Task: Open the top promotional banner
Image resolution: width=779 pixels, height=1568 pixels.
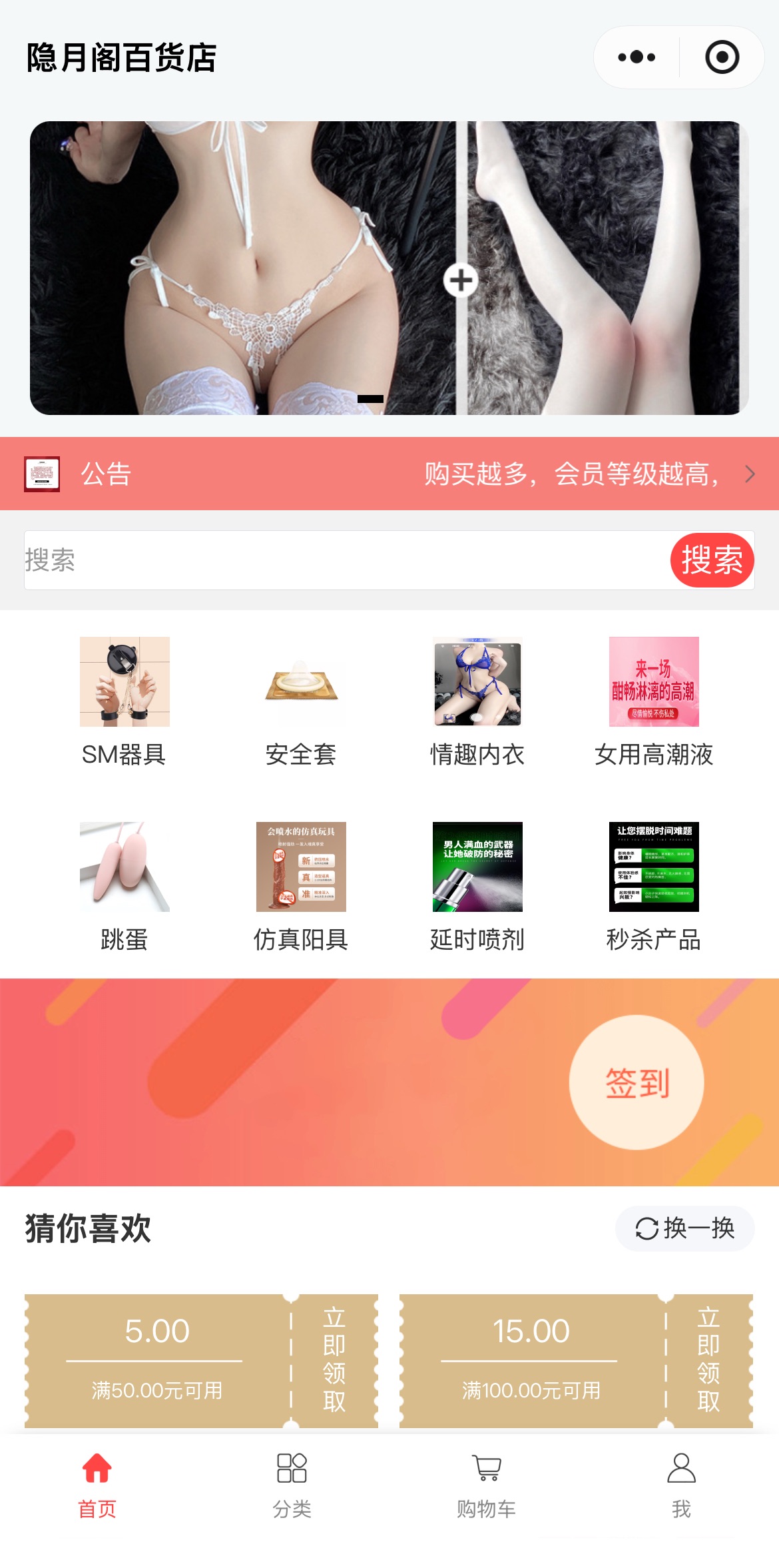Action: click(x=389, y=268)
